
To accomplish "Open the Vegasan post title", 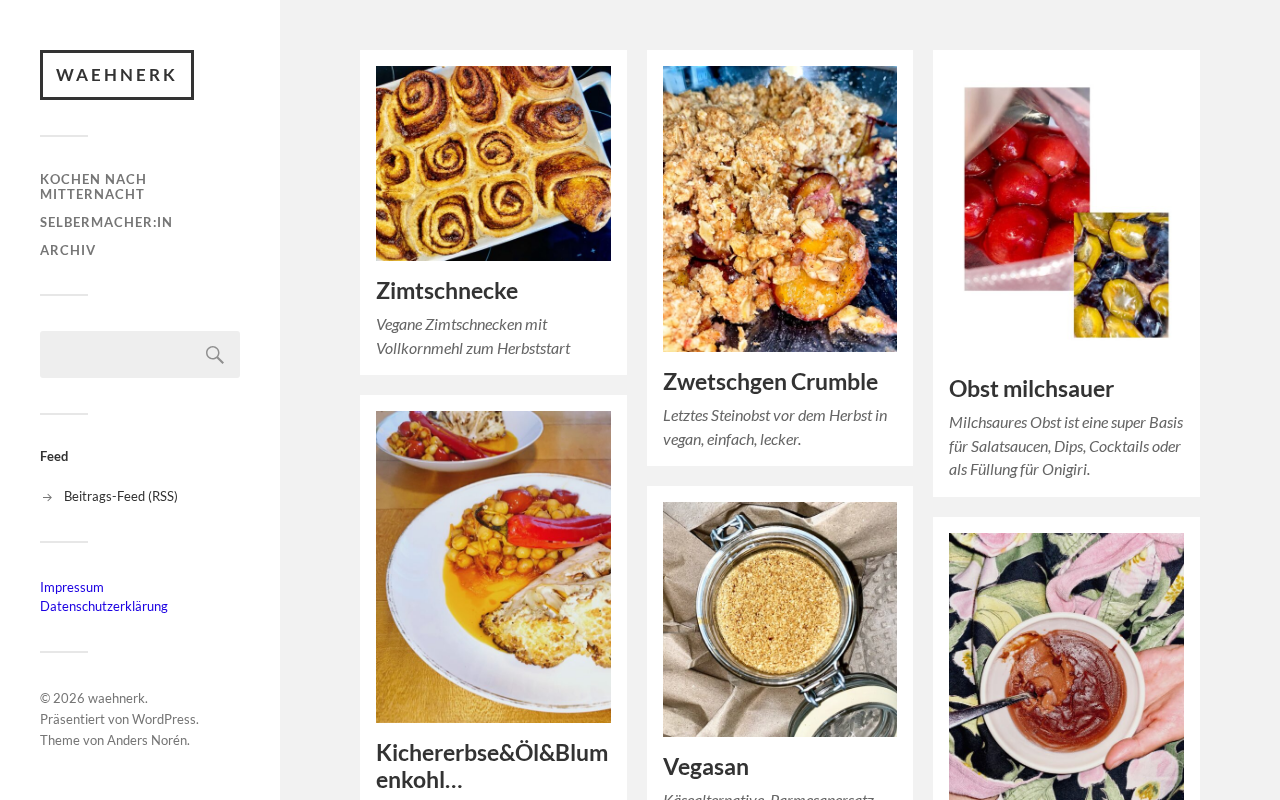I will 706,767.
